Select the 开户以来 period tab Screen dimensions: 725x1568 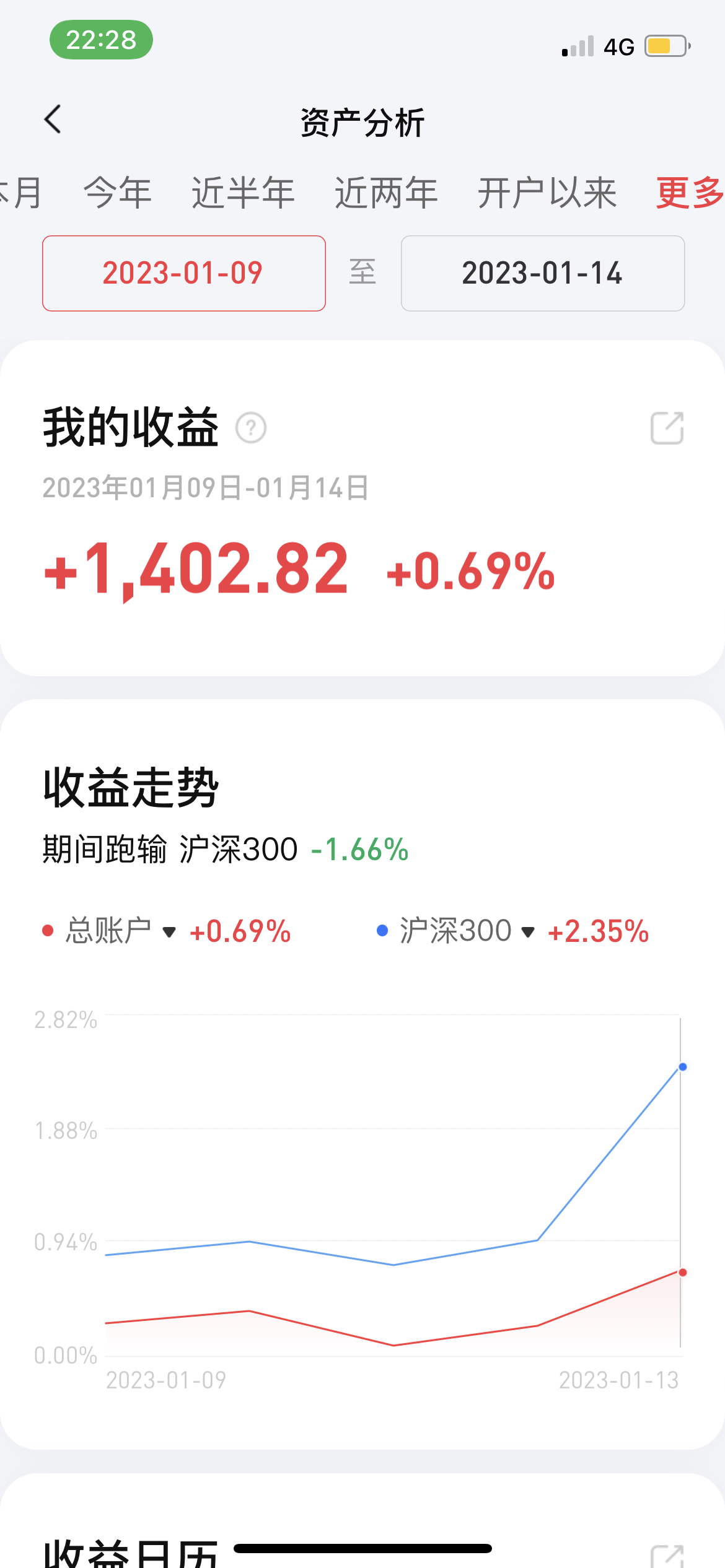pyautogui.click(x=547, y=193)
